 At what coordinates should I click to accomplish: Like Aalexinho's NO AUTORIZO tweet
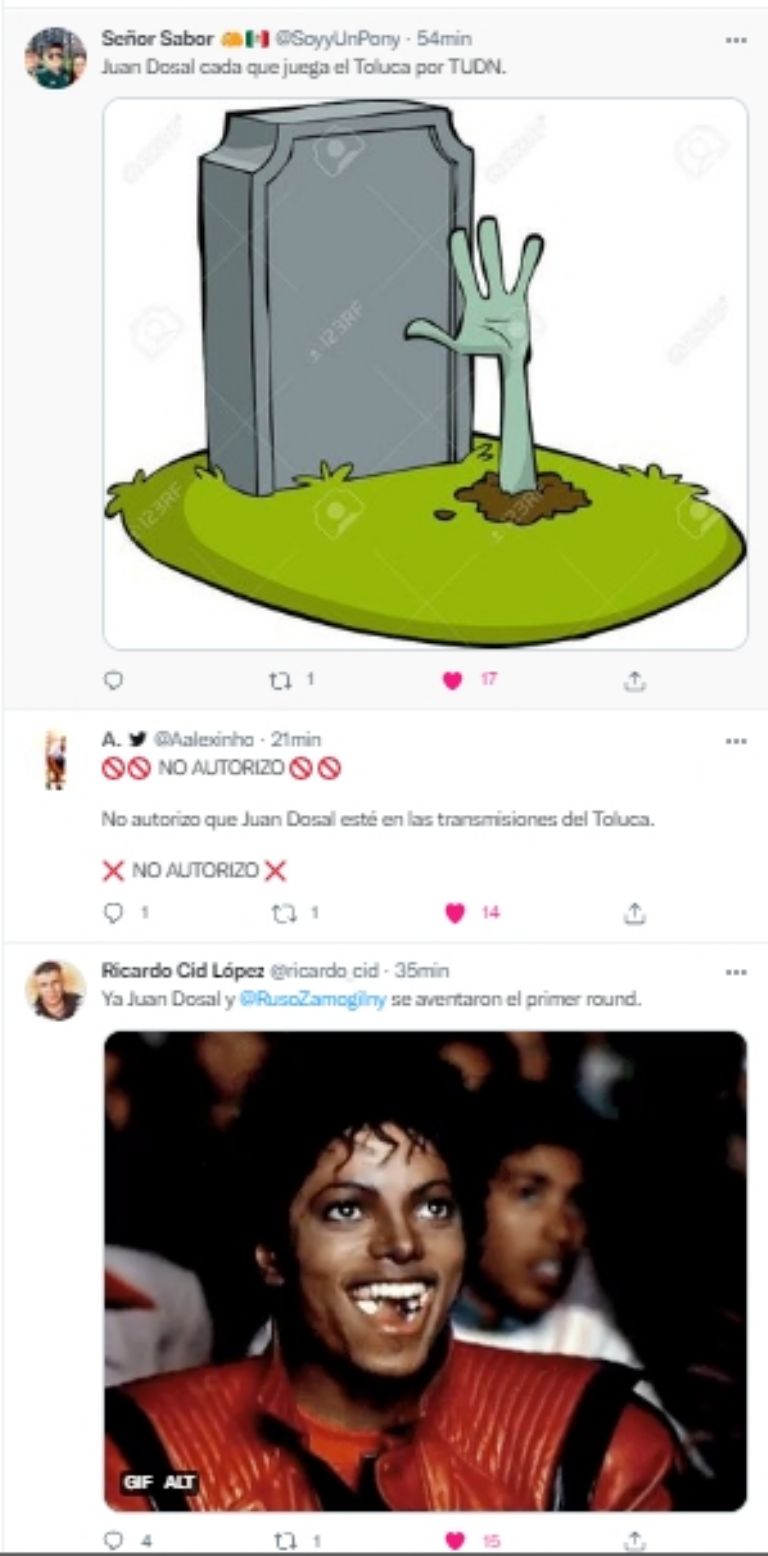pos(455,913)
